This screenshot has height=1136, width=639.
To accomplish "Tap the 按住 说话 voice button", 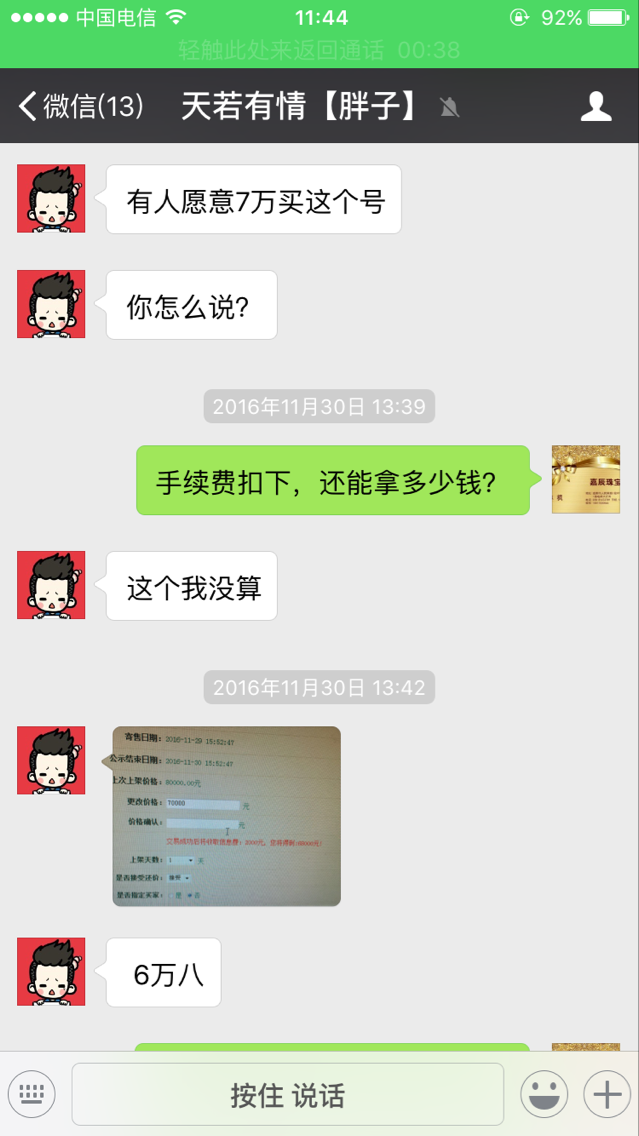I will click(x=287, y=1095).
